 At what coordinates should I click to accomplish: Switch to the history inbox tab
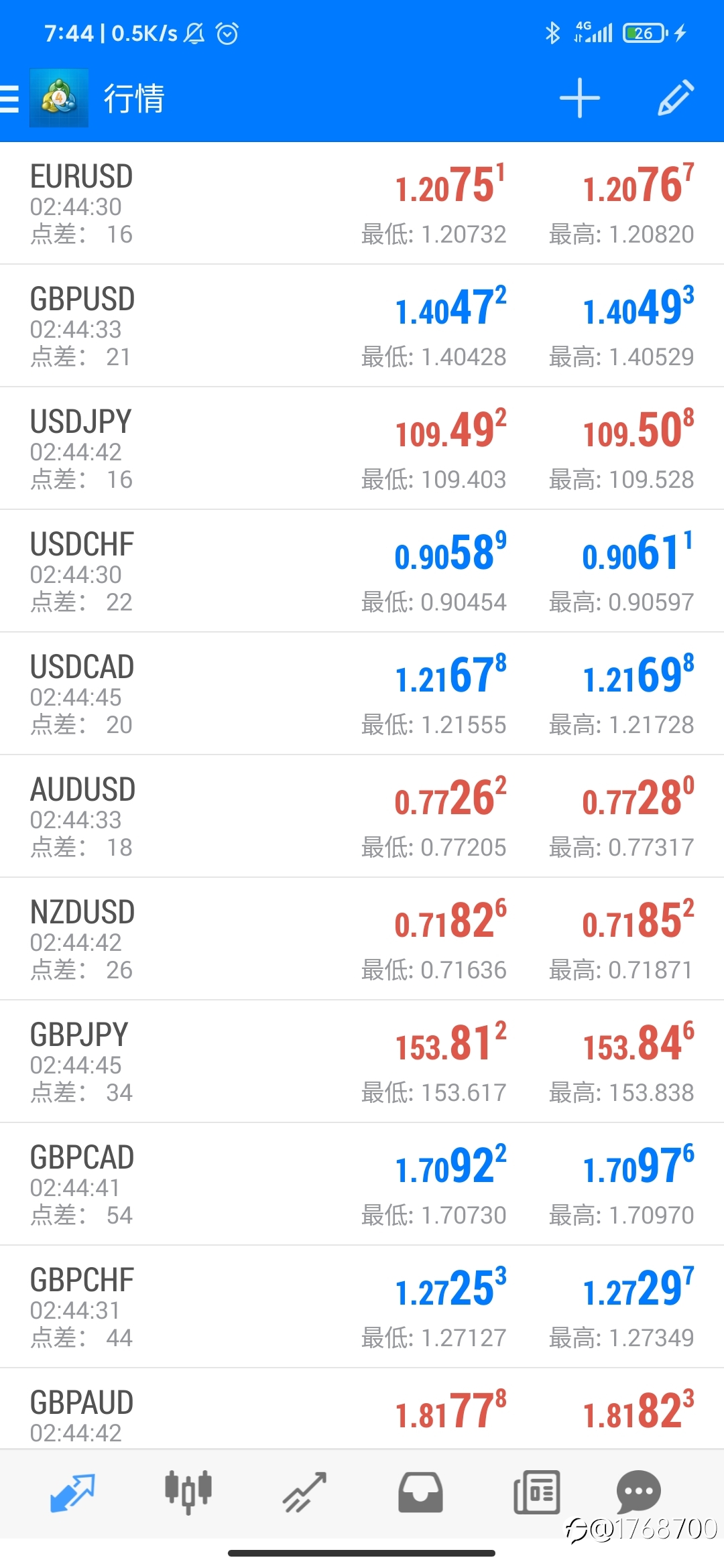point(420,1492)
